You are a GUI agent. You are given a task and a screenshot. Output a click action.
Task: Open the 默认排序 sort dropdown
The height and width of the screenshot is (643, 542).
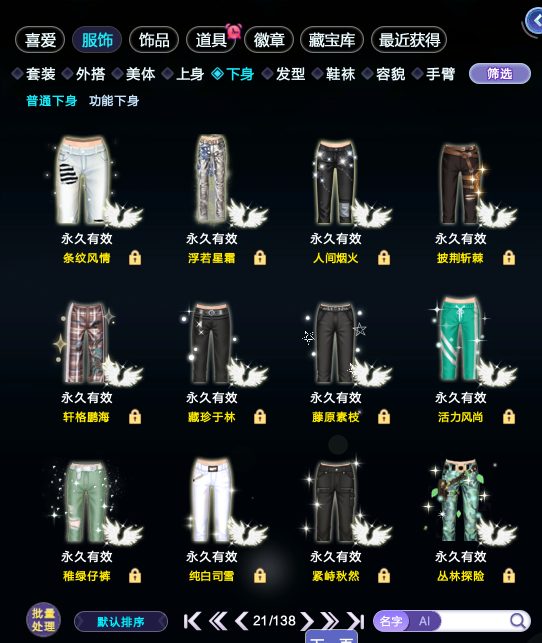[x=121, y=622]
